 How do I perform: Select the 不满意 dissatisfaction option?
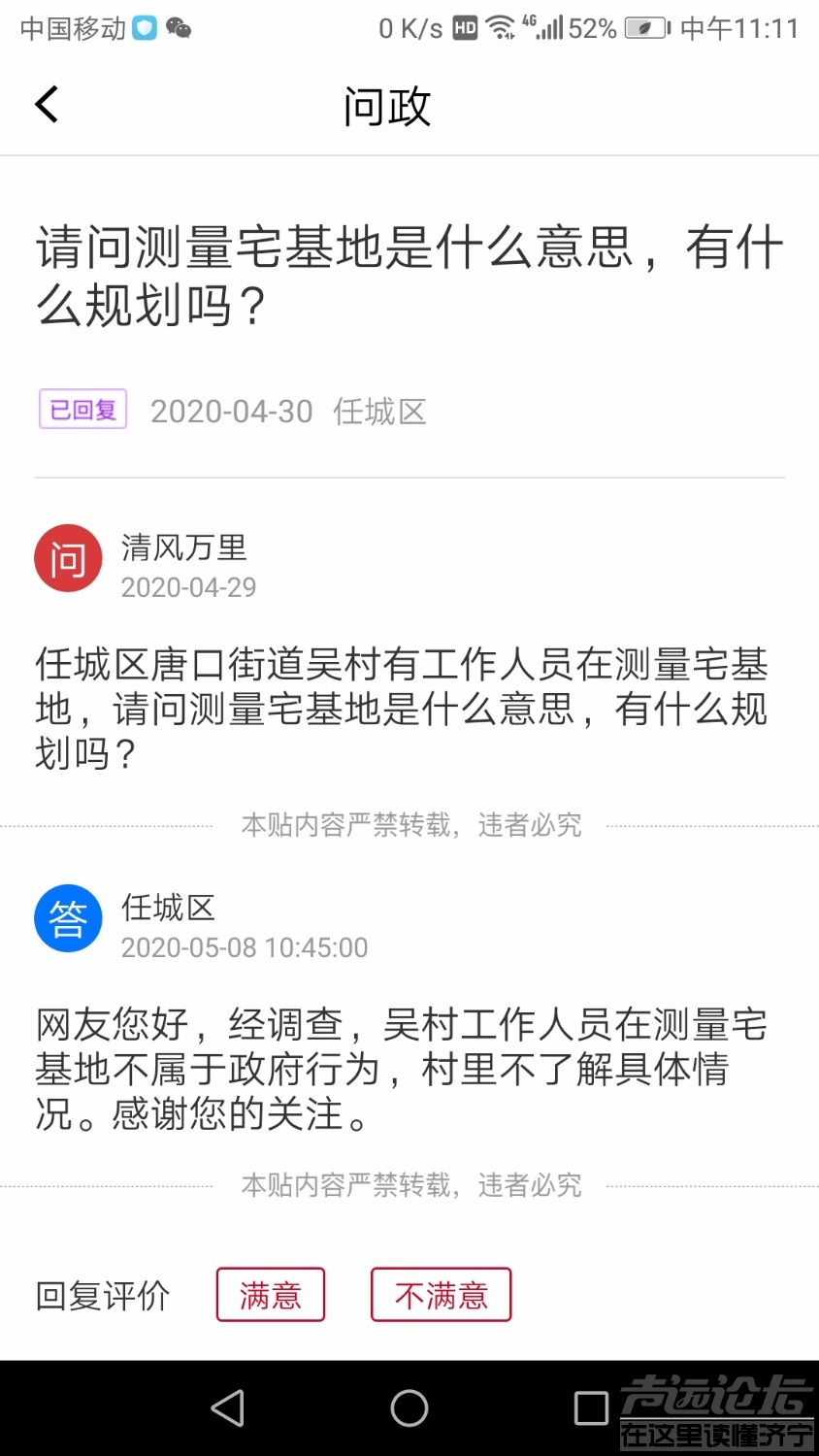click(x=441, y=1295)
